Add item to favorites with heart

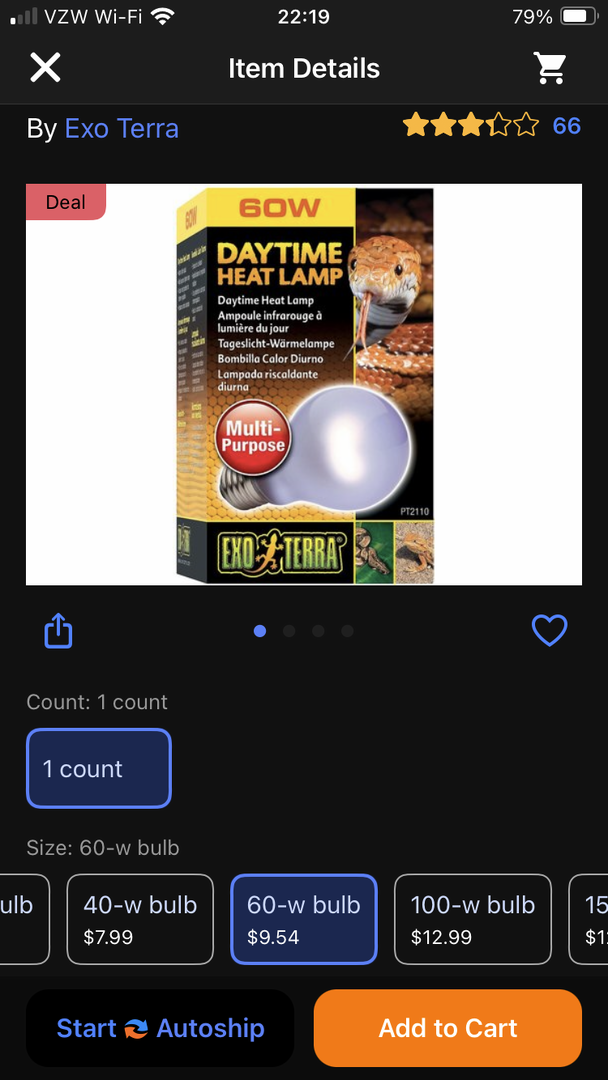tap(549, 630)
